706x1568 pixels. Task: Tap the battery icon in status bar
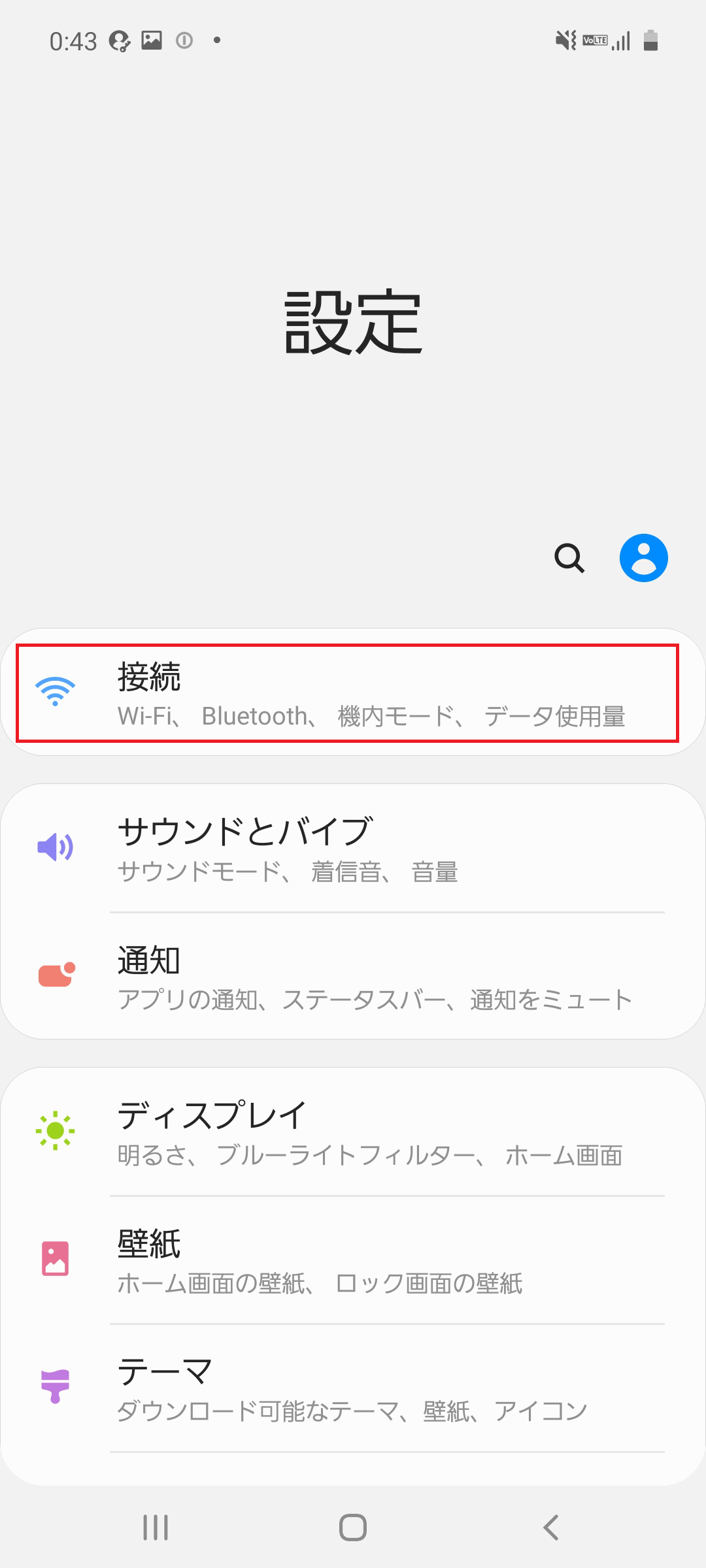click(649, 39)
